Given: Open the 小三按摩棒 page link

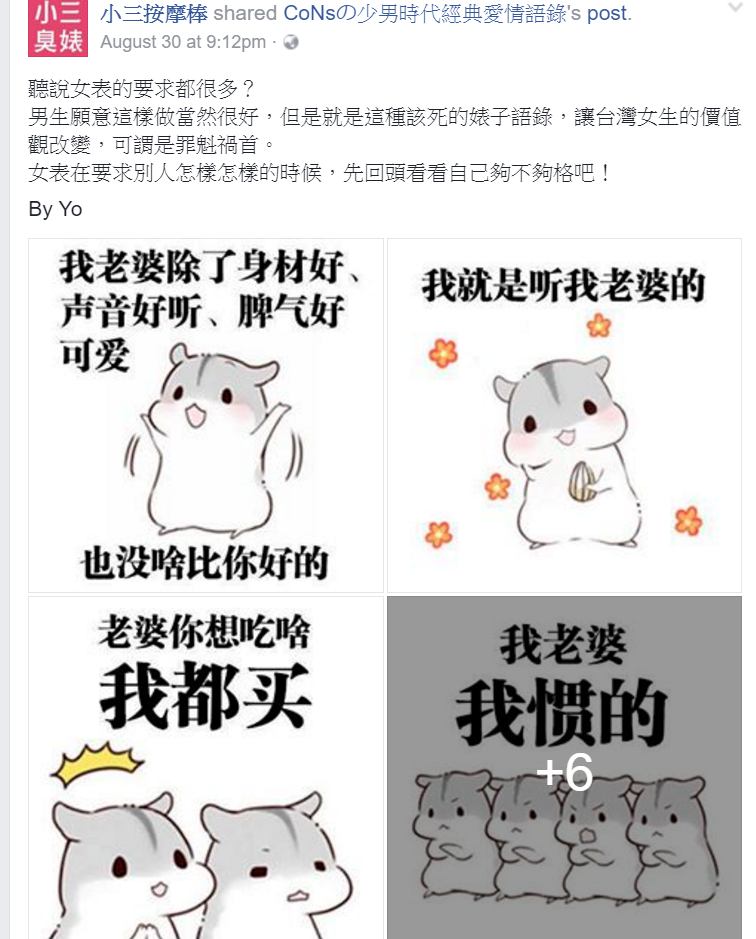Looking at the screenshot, I should pos(153,14).
